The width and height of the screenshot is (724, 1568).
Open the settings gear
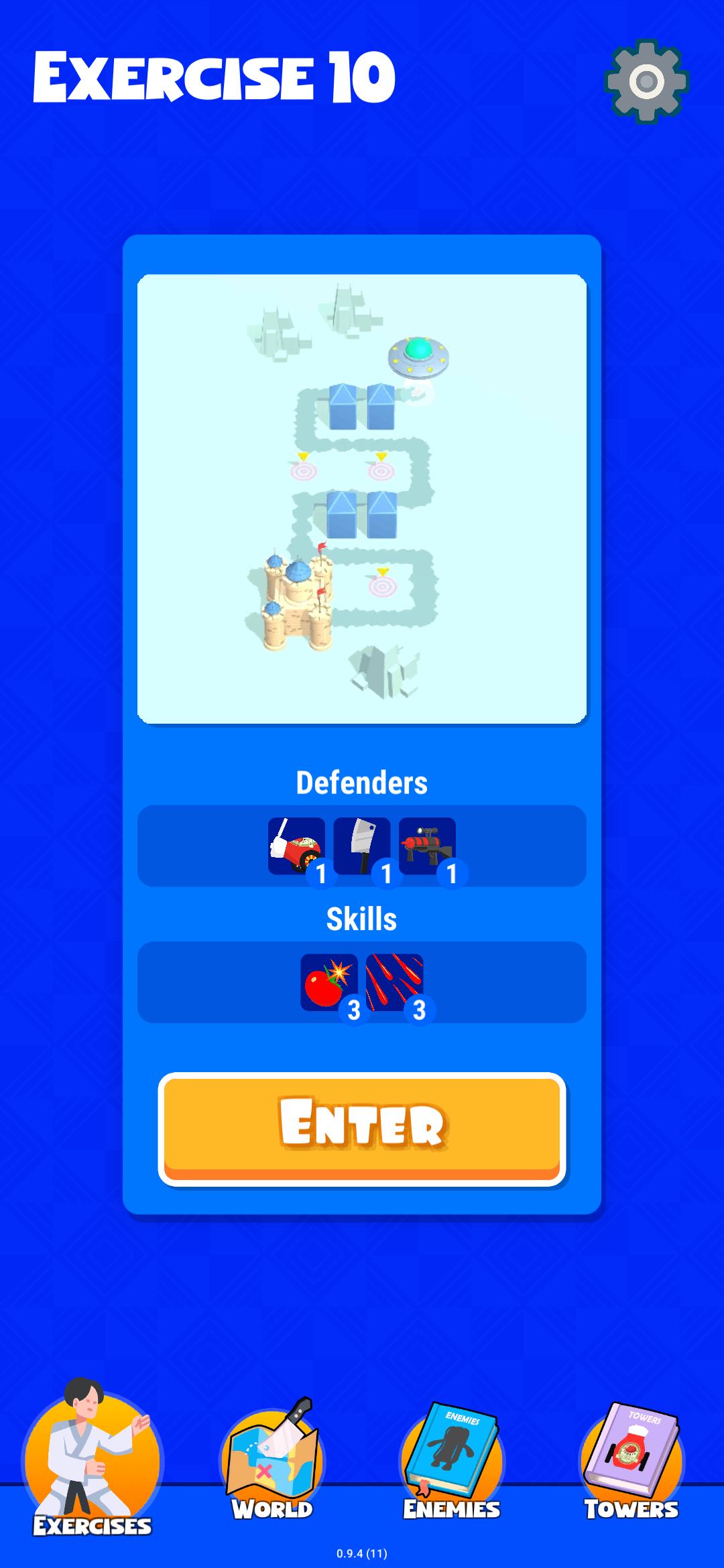click(x=646, y=81)
